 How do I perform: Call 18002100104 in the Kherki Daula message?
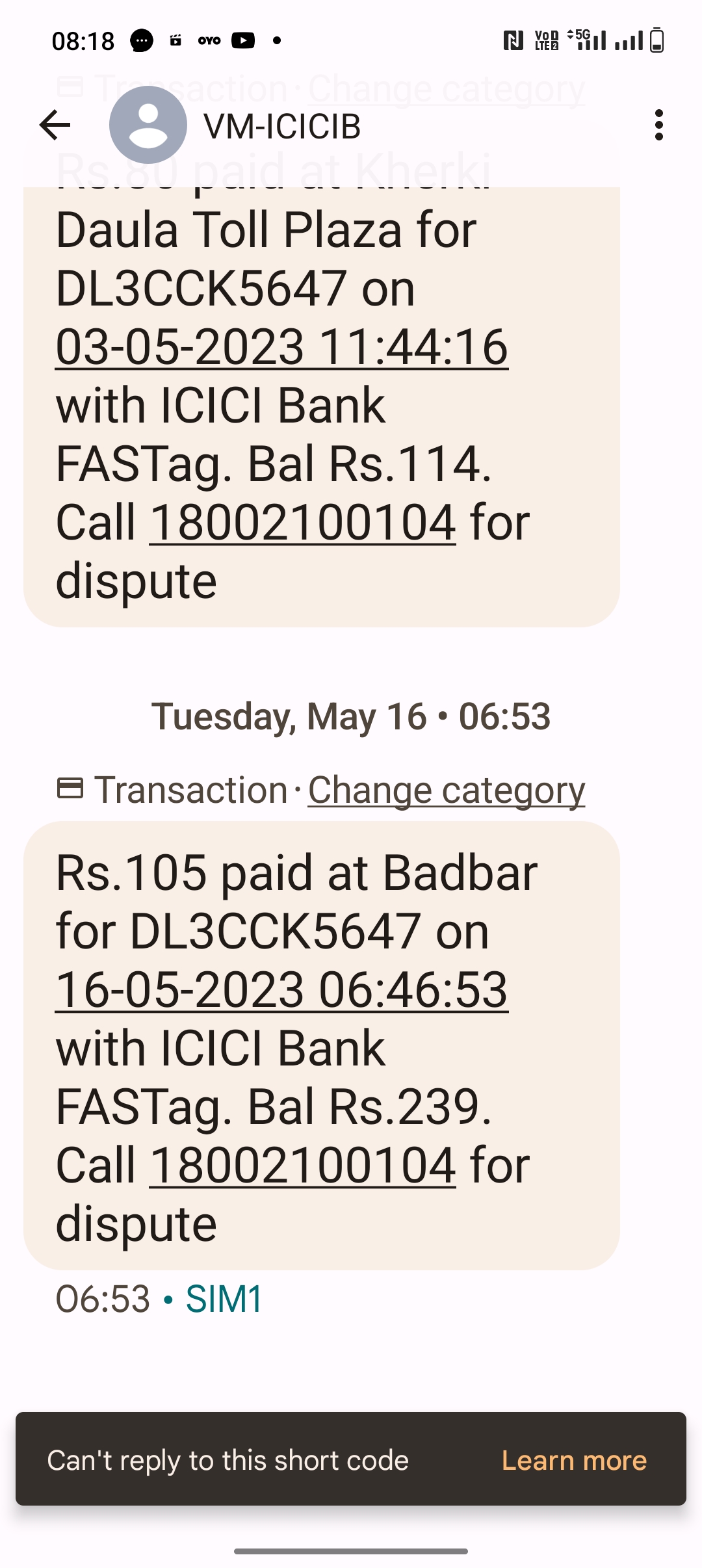[x=303, y=523]
